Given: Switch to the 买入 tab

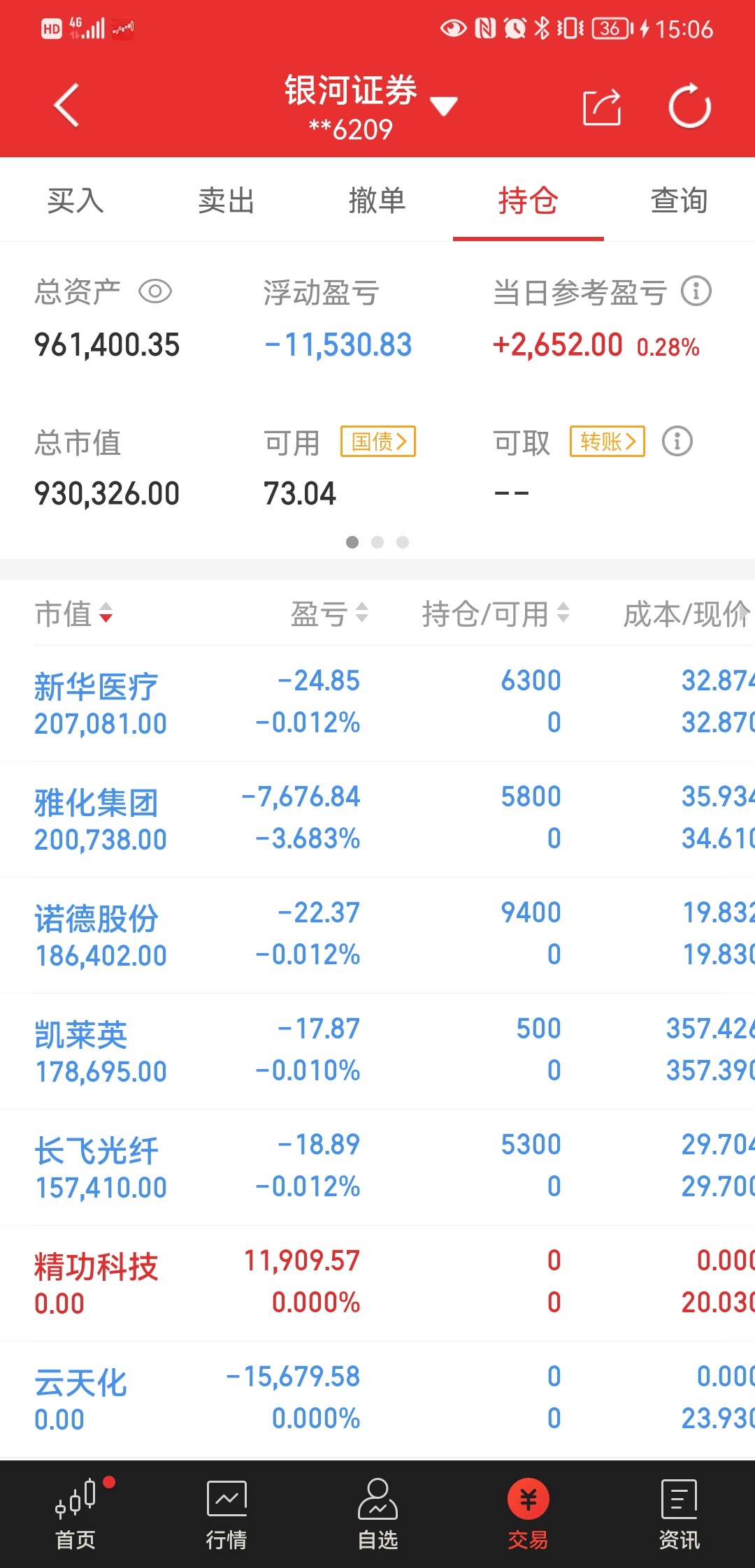Looking at the screenshot, I should coord(75,201).
